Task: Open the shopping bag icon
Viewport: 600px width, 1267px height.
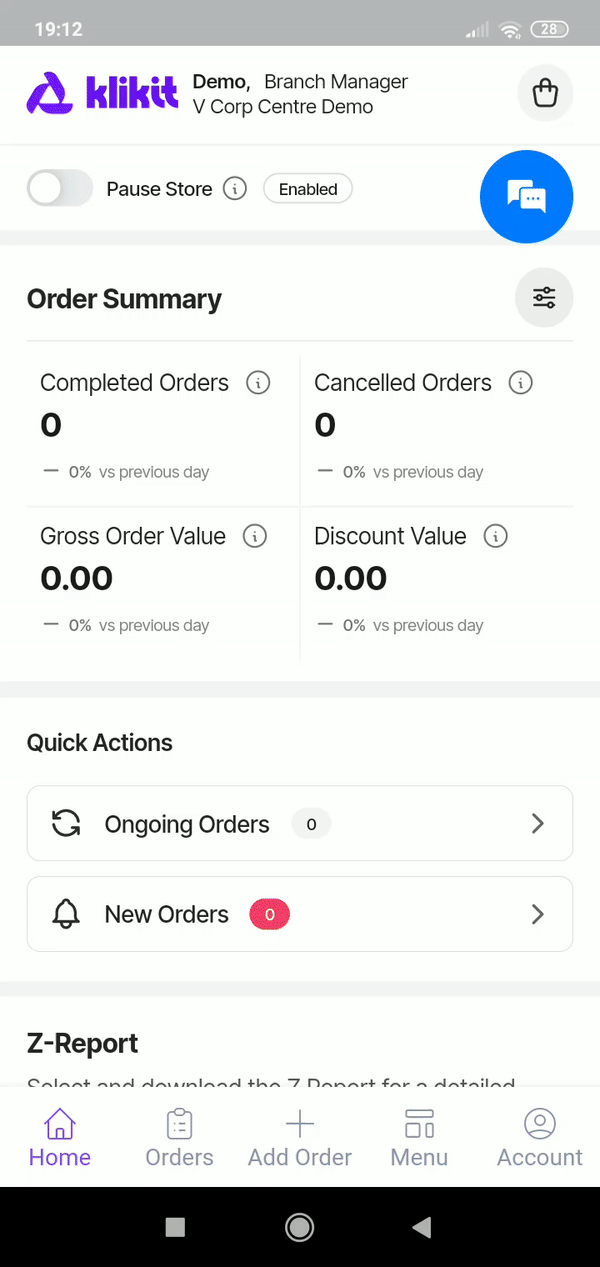Action: click(545, 95)
